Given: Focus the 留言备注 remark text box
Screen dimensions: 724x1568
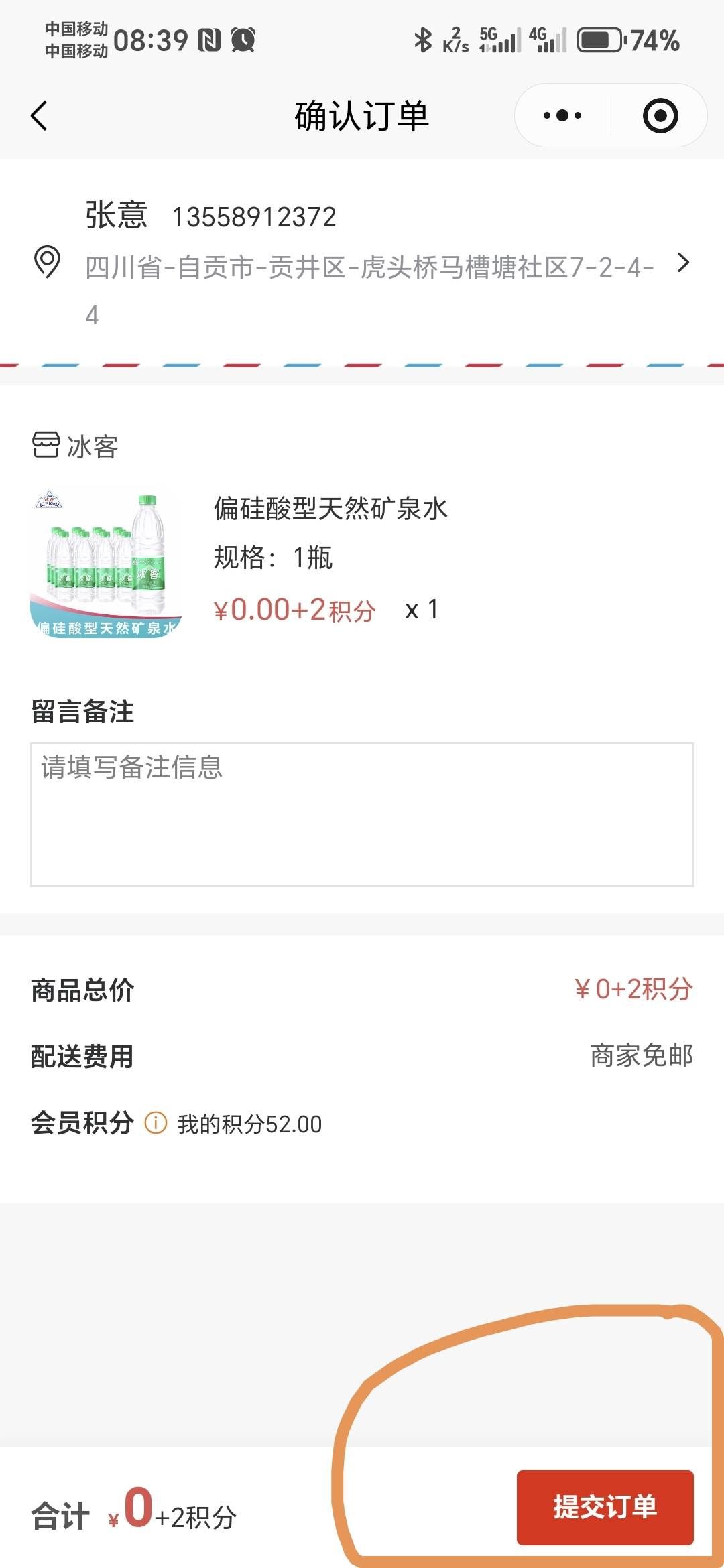Looking at the screenshot, I should [x=362, y=814].
